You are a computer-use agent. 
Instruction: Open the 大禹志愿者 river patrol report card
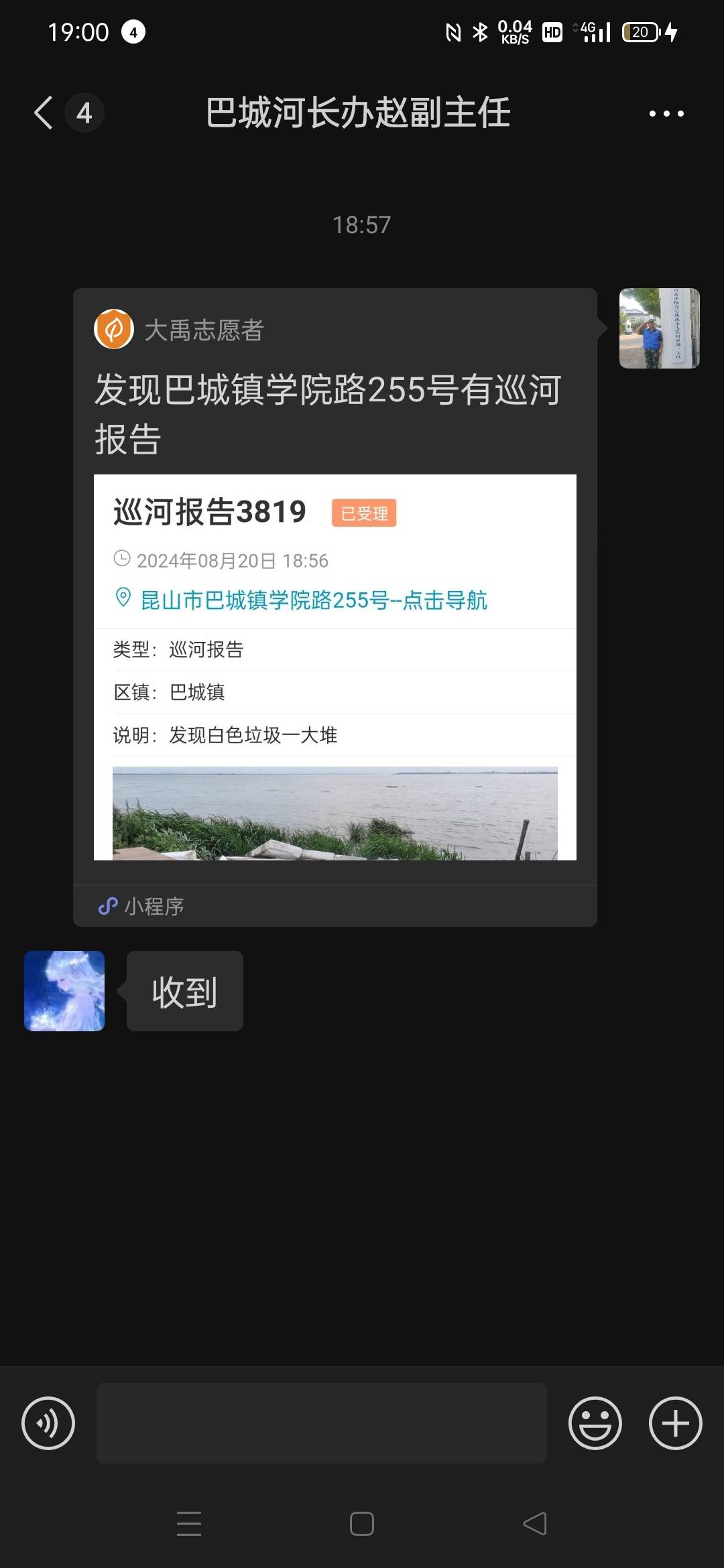(x=335, y=607)
